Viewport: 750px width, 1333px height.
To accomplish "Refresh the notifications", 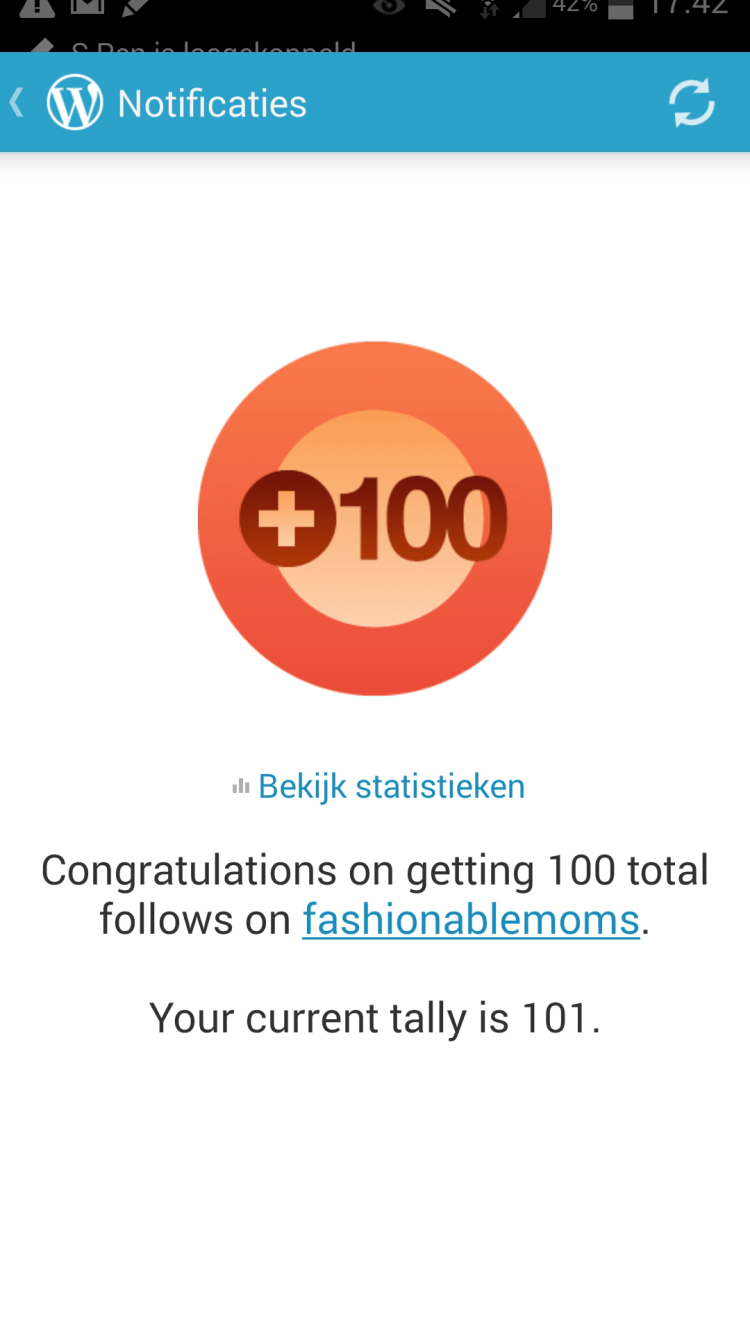I will coord(692,103).
